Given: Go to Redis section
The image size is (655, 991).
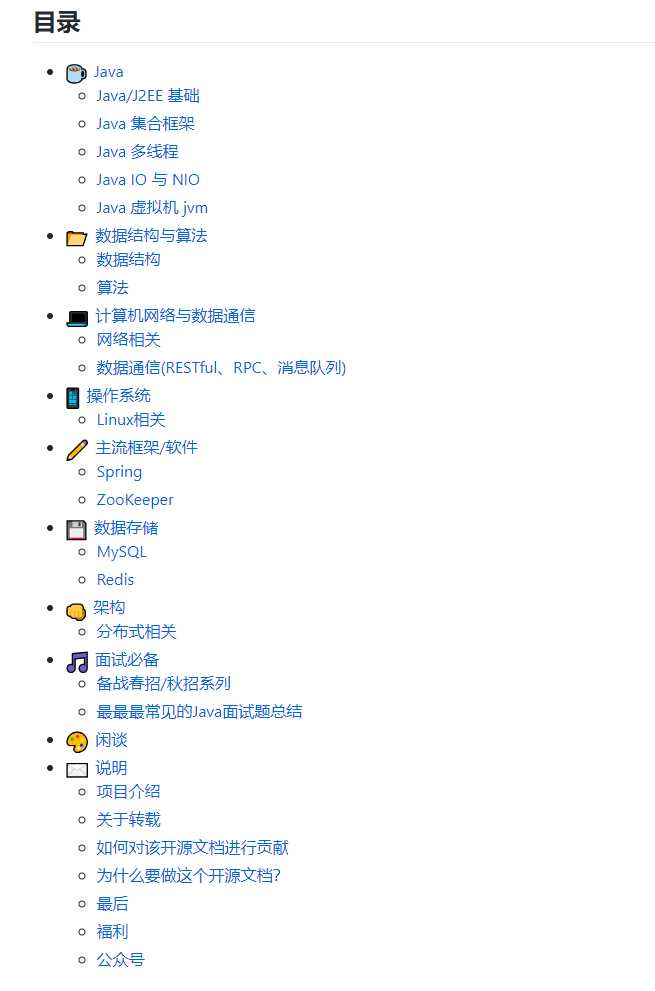Looking at the screenshot, I should click(115, 580).
